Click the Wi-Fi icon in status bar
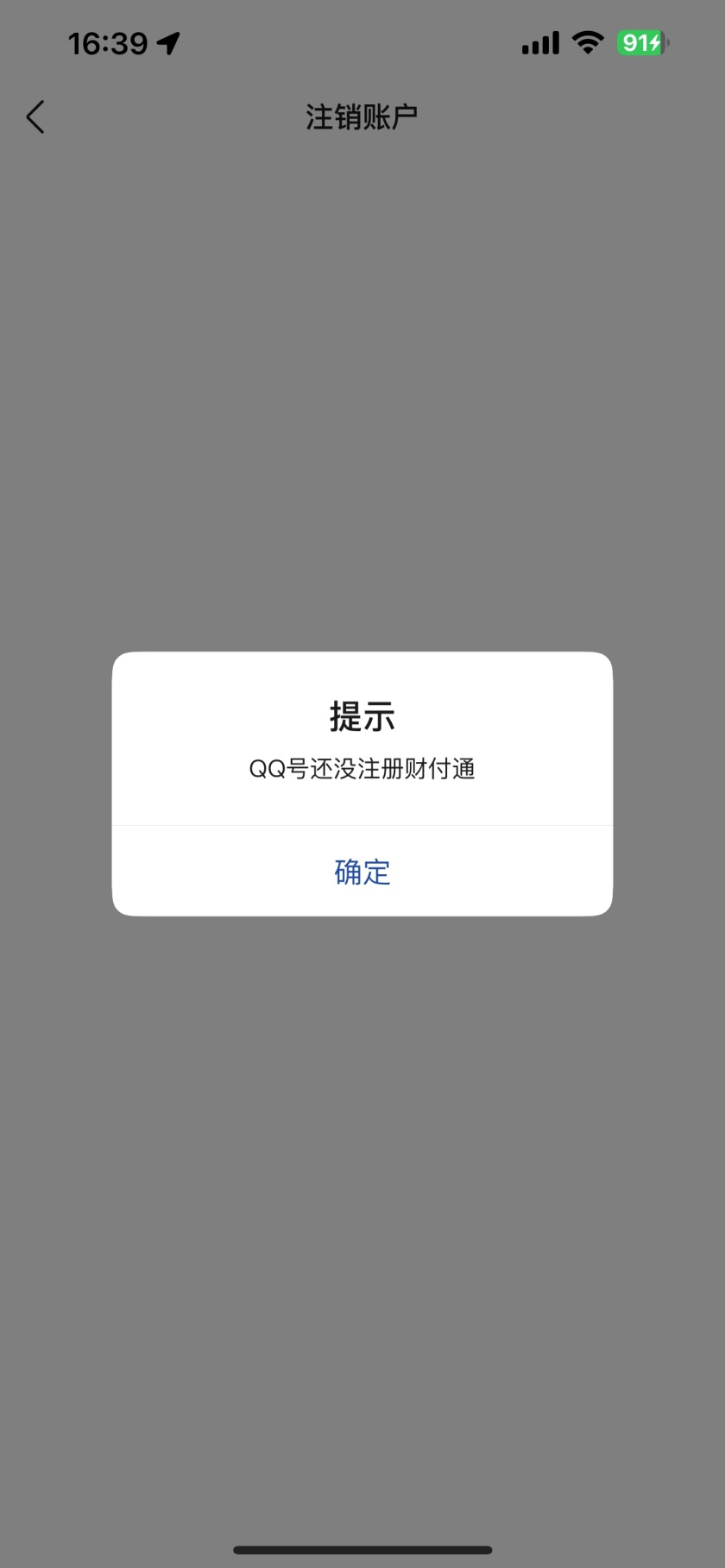 [x=588, y=42]
